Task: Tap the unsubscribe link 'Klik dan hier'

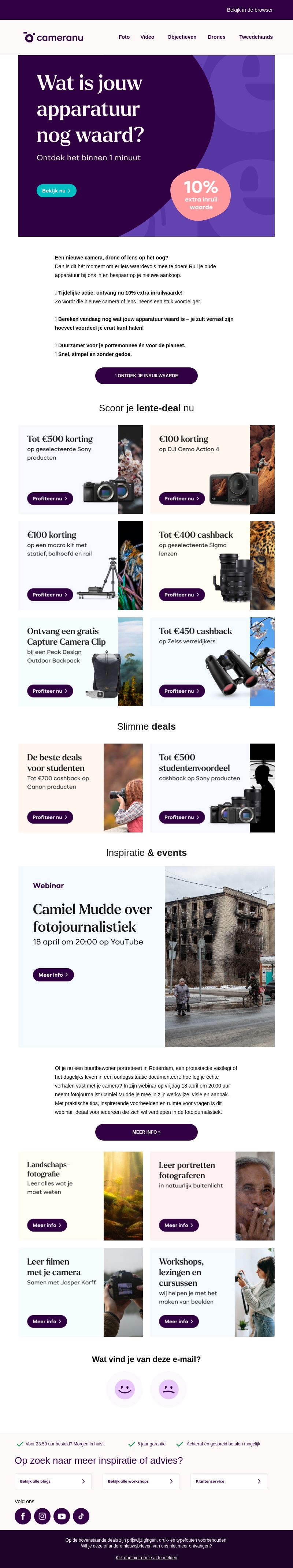Action: click(x=146, y=1558)
